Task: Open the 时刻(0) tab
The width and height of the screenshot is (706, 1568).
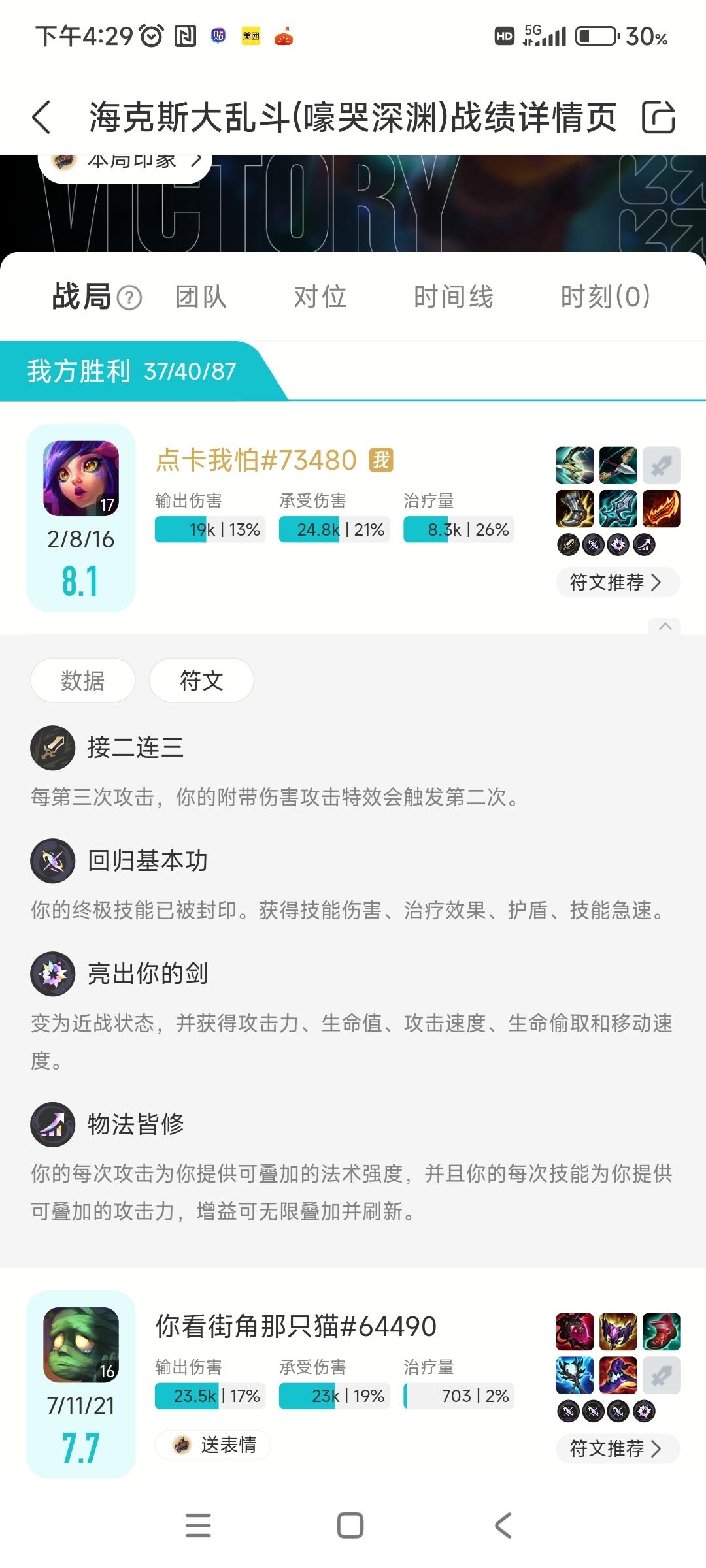Action: pos(605,297)
